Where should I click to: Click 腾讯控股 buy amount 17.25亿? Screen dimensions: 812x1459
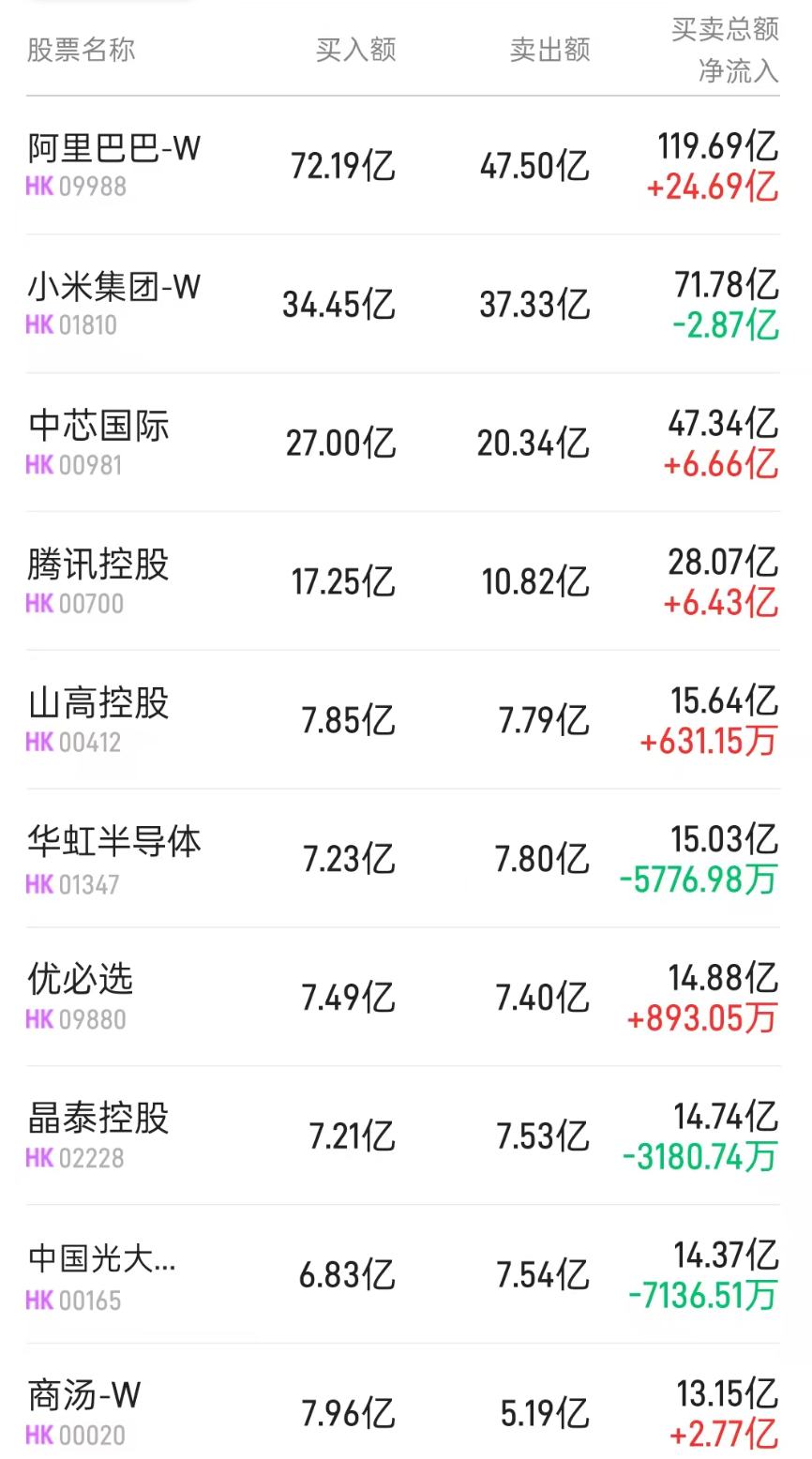click(x=342, y=579)
